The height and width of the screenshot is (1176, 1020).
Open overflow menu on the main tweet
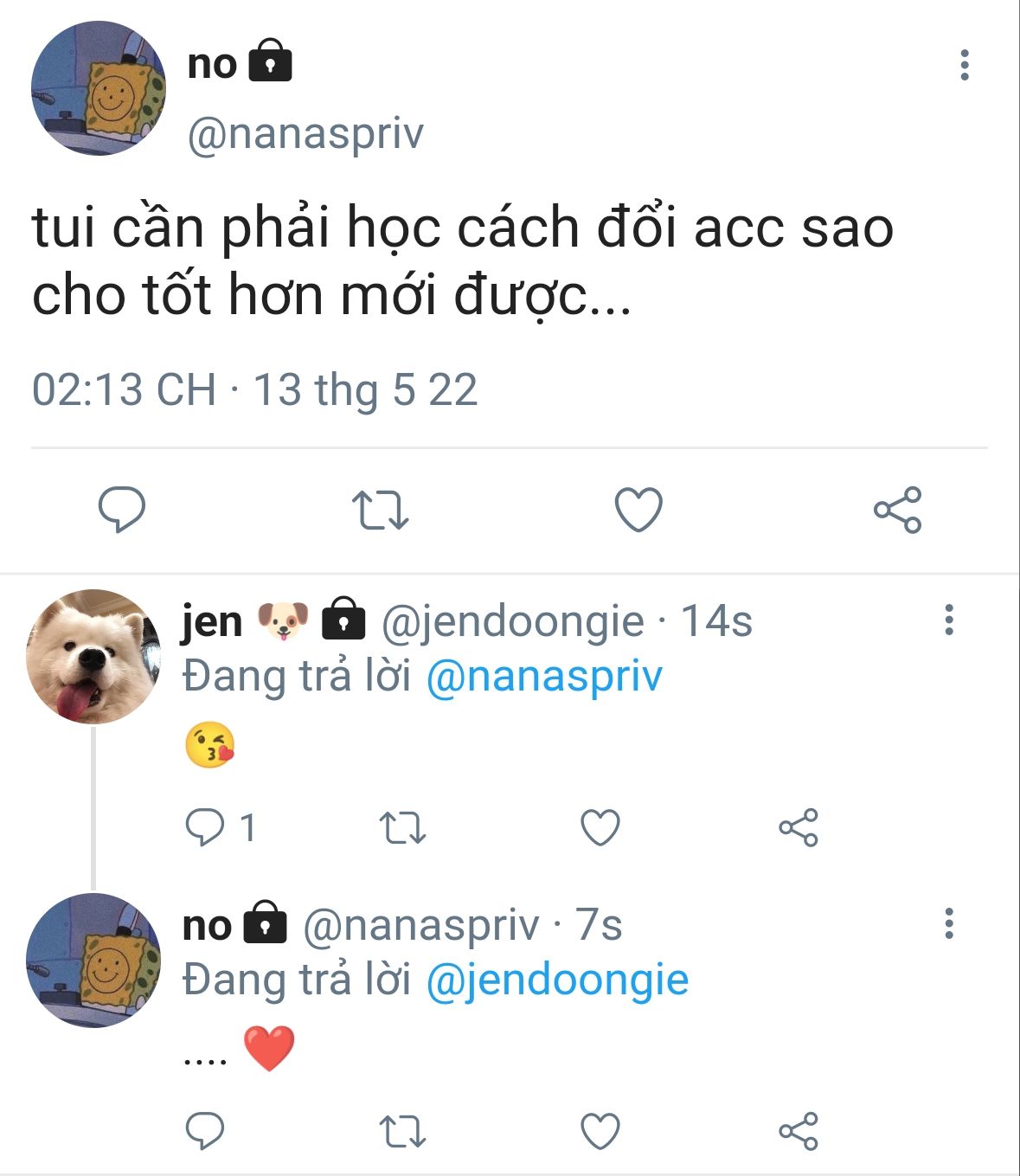coord(964,65)
